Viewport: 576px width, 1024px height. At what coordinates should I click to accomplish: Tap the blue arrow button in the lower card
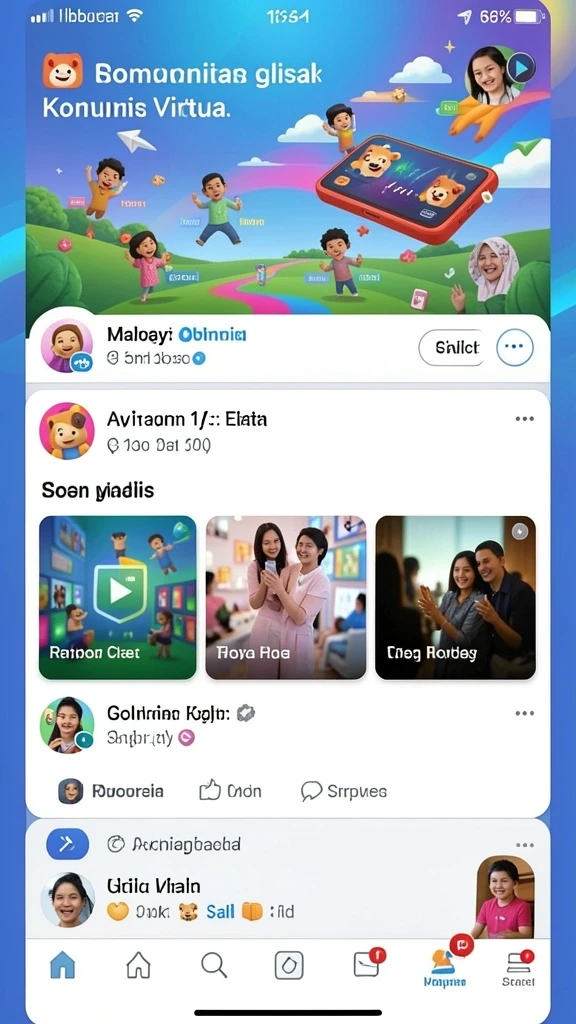pyautogui.click(x=67, y=844)
